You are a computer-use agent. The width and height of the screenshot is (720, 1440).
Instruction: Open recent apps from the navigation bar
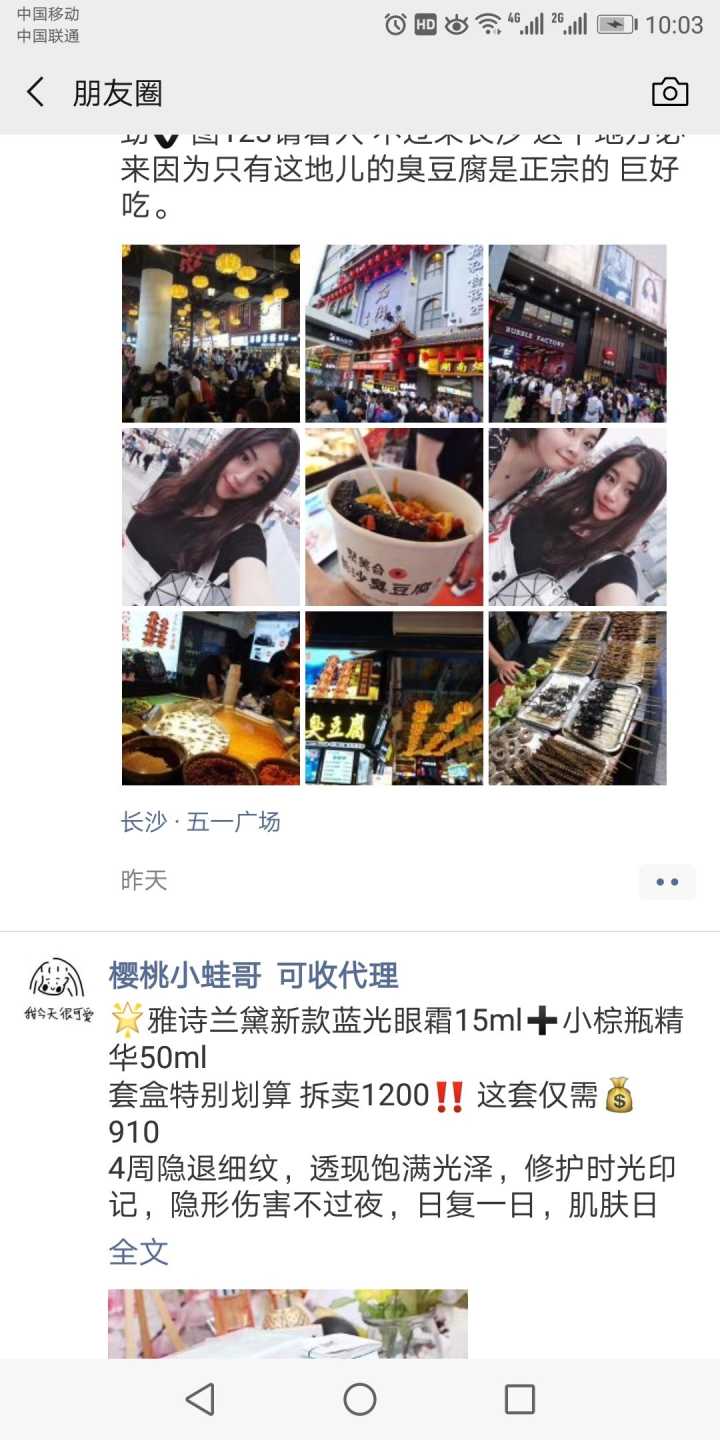pyautogui.click(x=519, y=1399)
